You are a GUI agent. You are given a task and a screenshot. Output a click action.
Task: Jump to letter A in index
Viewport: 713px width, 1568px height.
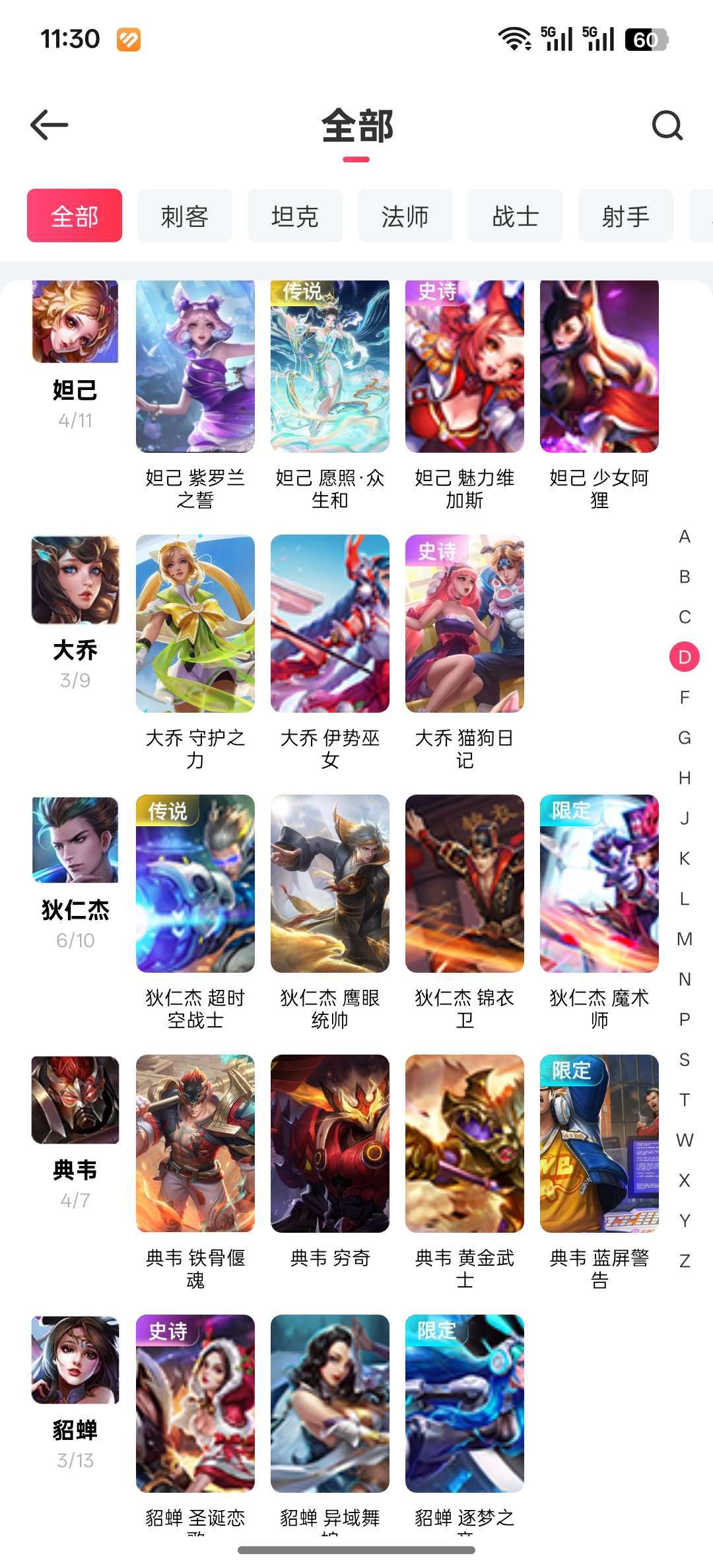pyautogui.click(x=685, y=537)
